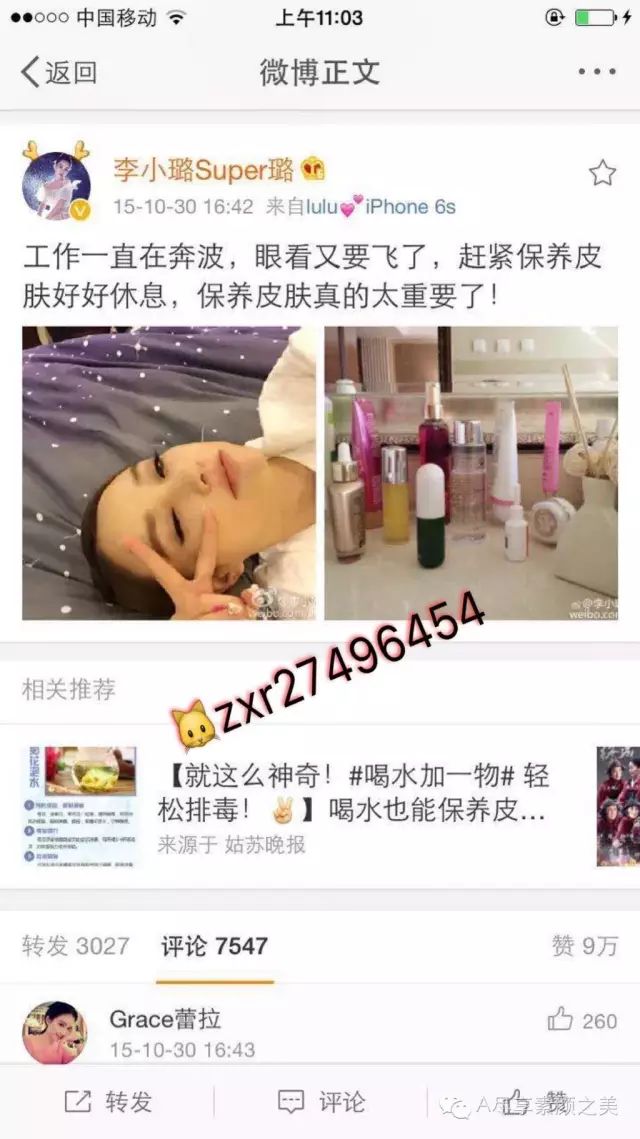Open Grace蕾拉's avatar
The height and width of the screenshot is (1139, 640).
click(54, 1032)
